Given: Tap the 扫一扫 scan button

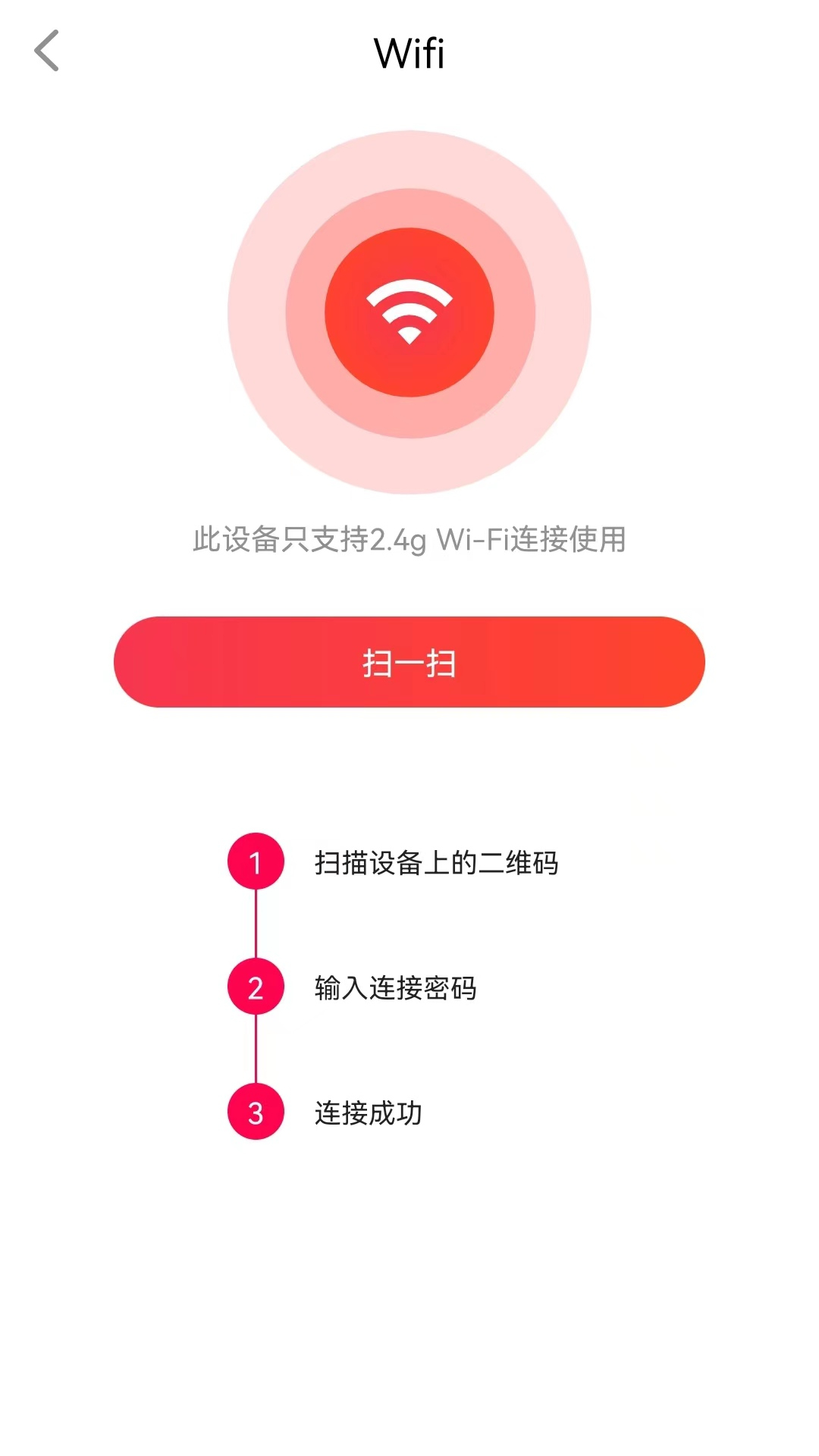Looking at the screenshot, I should (409, 662).
